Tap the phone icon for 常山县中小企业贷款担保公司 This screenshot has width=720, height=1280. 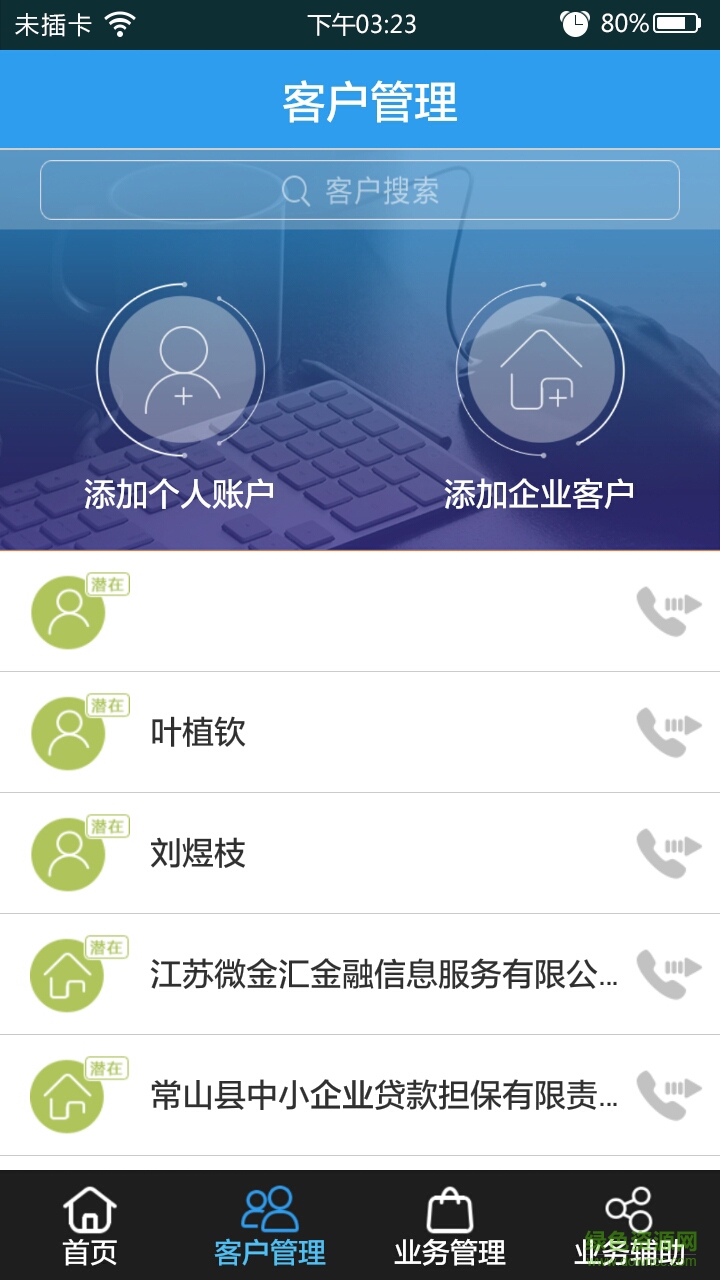coord(662,1096)
